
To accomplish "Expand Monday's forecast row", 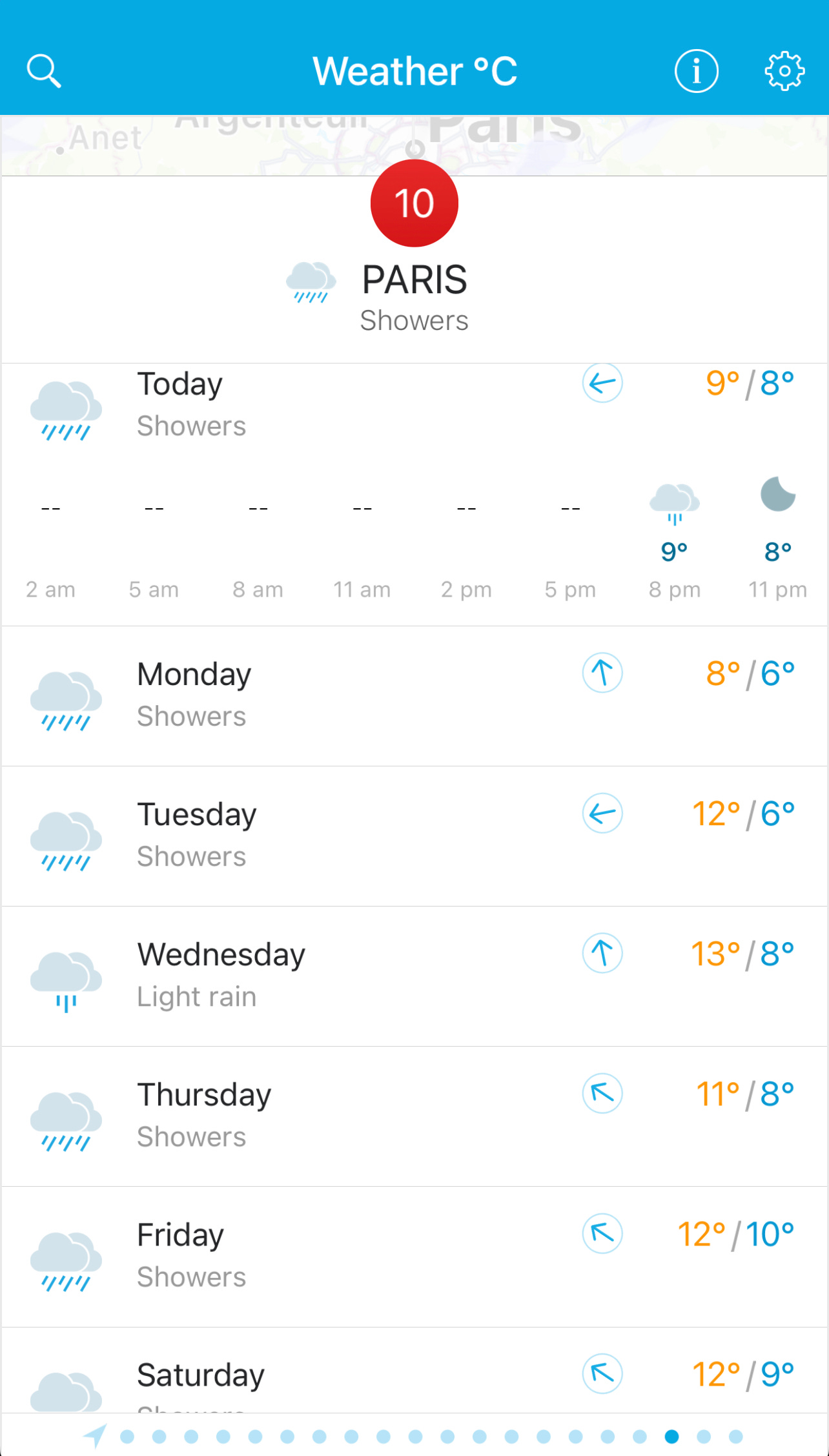I will tap(414, 696).
